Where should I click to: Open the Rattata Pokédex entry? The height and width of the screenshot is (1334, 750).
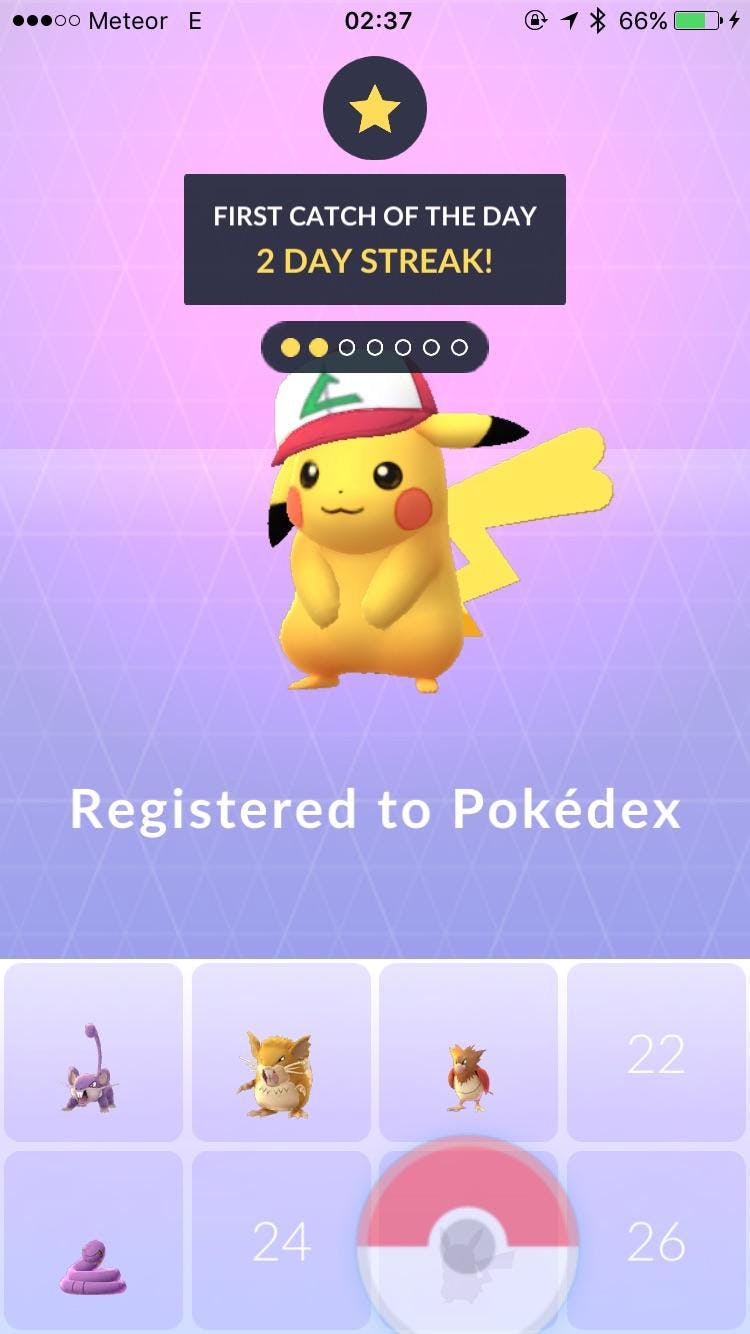pos(93,1053)
